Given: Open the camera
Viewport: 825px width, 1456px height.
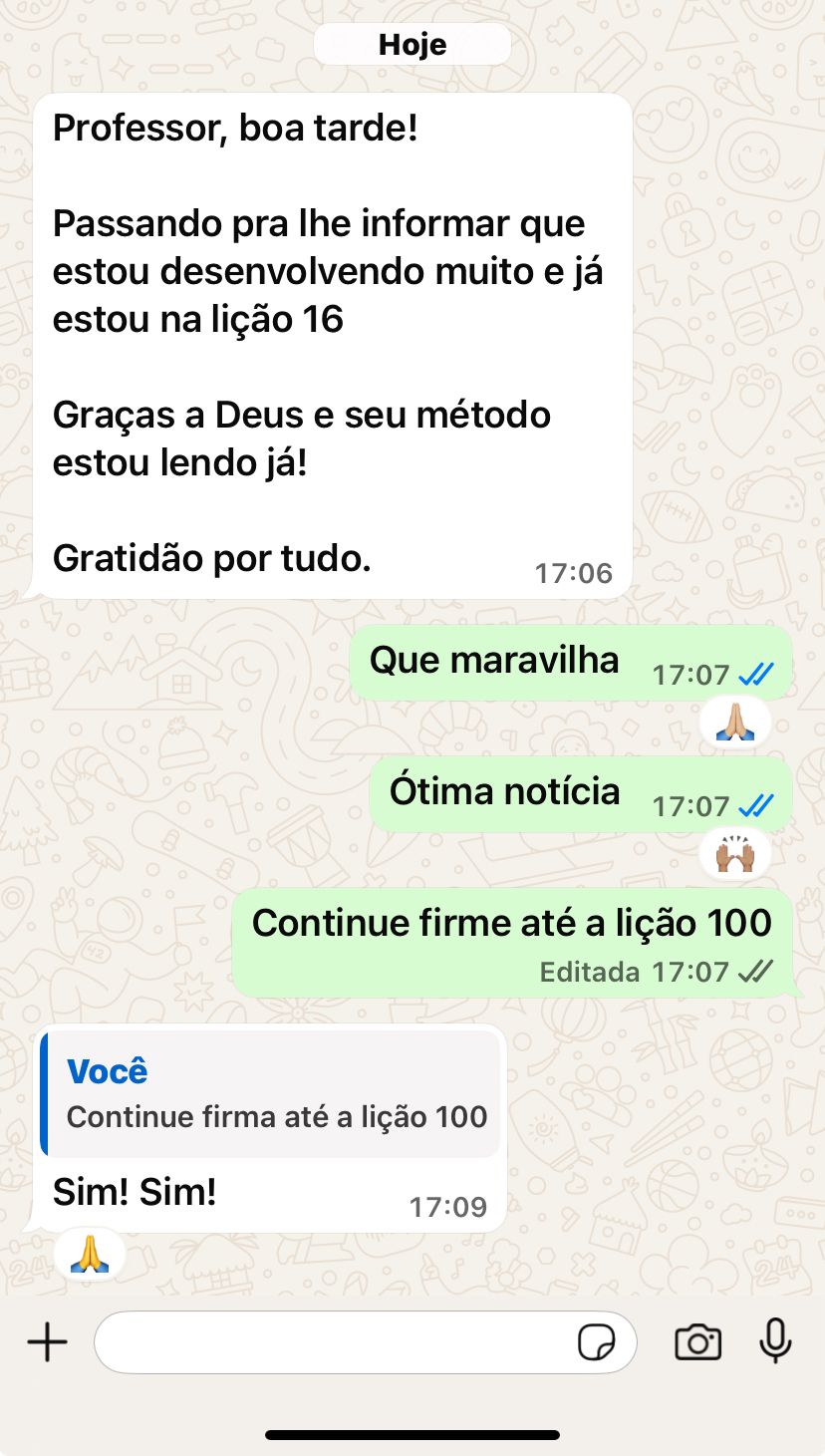Looking at the screenshot, I should 697,1342.
